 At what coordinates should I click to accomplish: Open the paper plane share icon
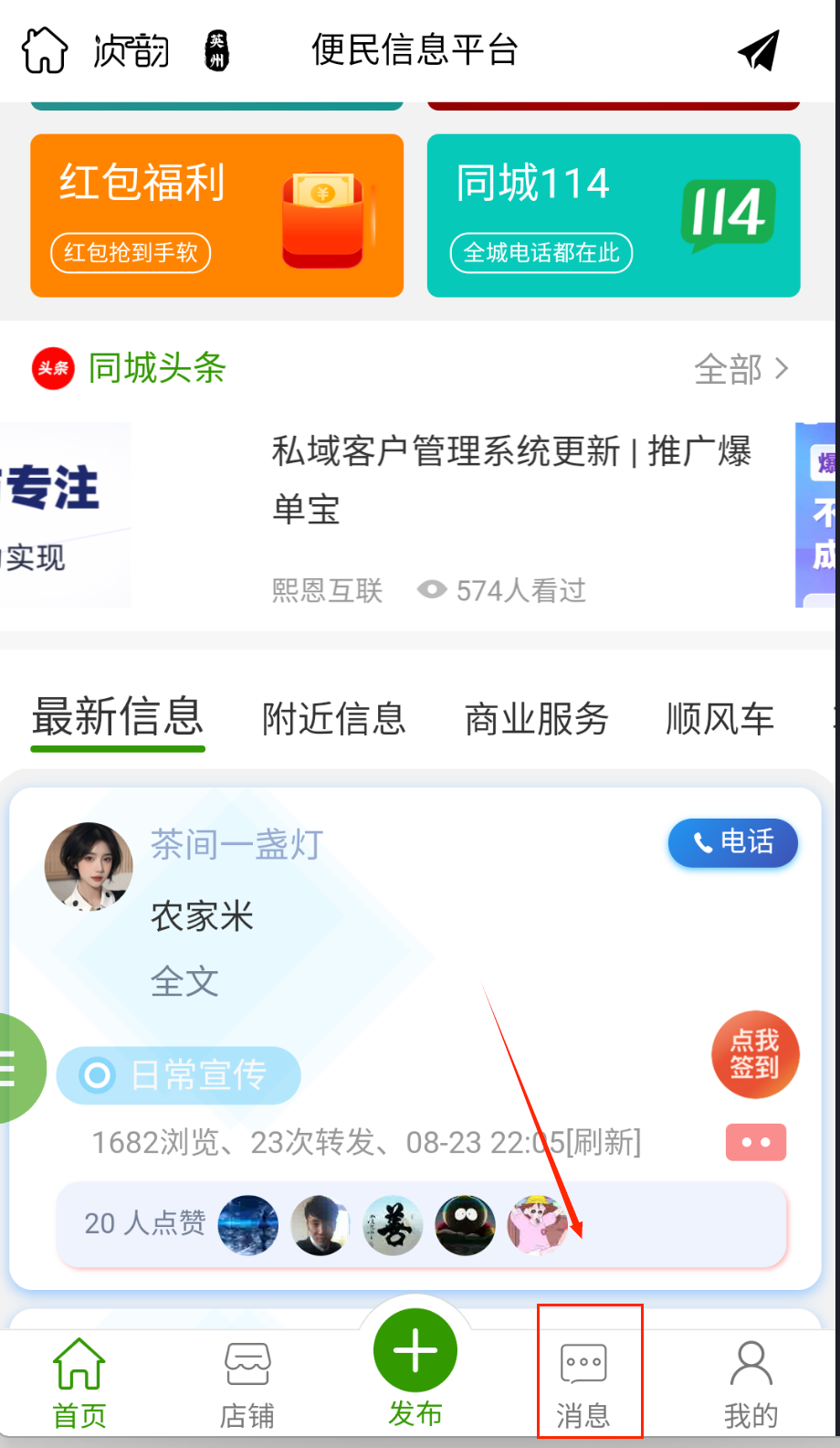759,51
